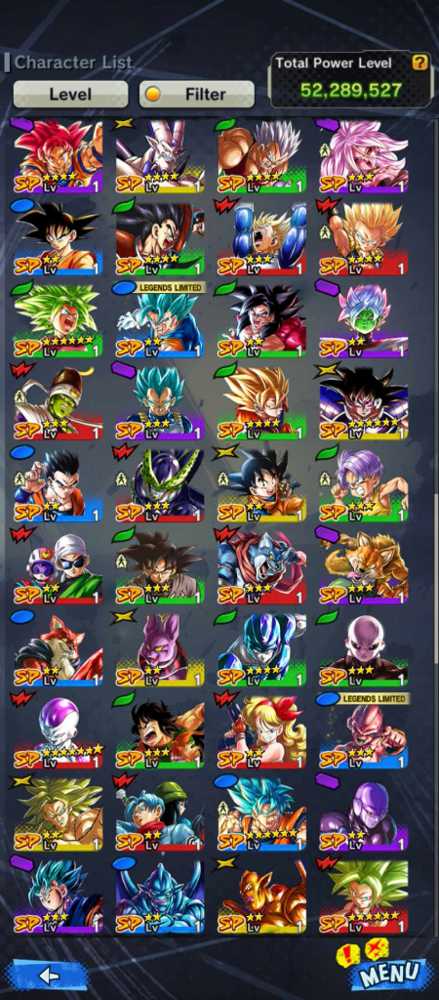Open the Filter options
This screenshot has height=1000, width=439.
click(x=197, y=94)
